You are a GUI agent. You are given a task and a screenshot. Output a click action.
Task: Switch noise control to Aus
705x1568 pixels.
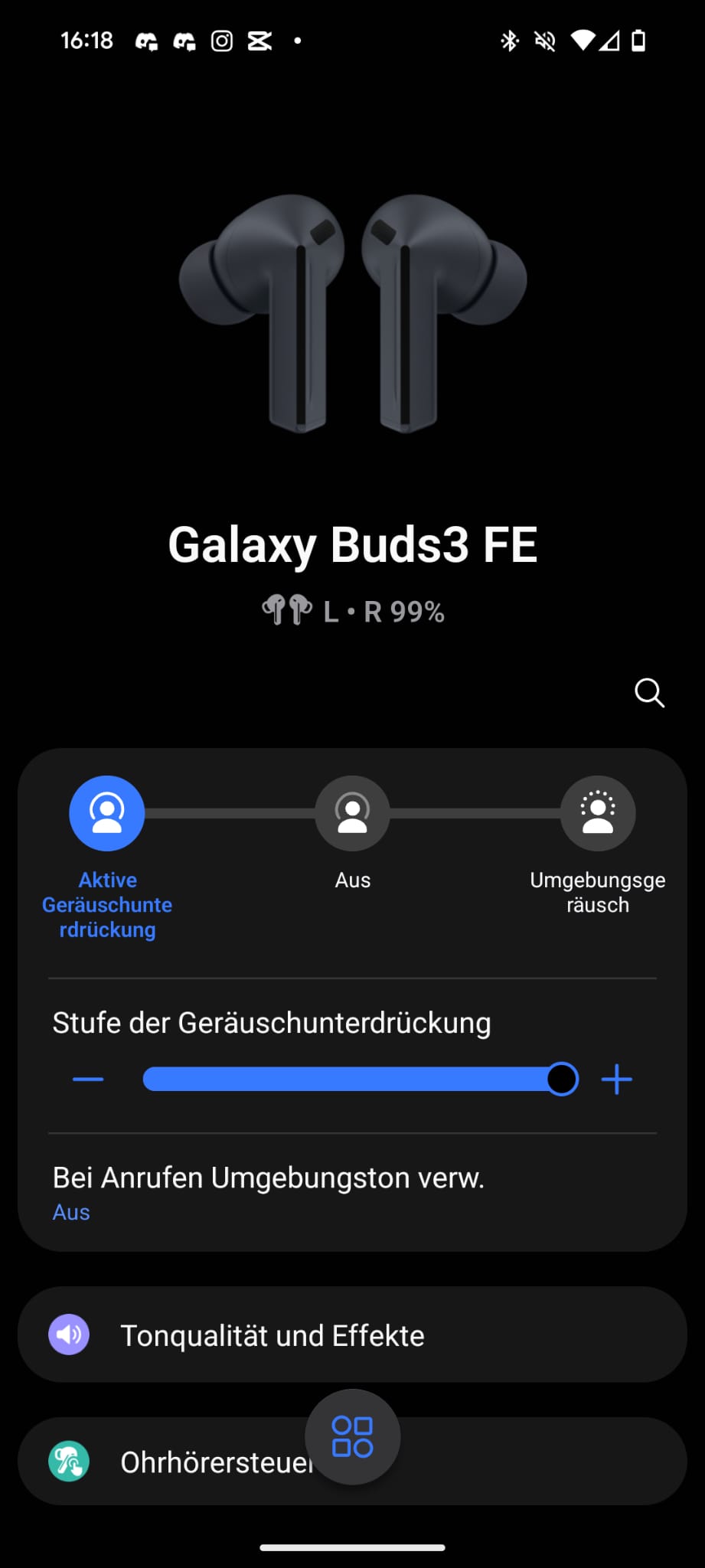352,813
